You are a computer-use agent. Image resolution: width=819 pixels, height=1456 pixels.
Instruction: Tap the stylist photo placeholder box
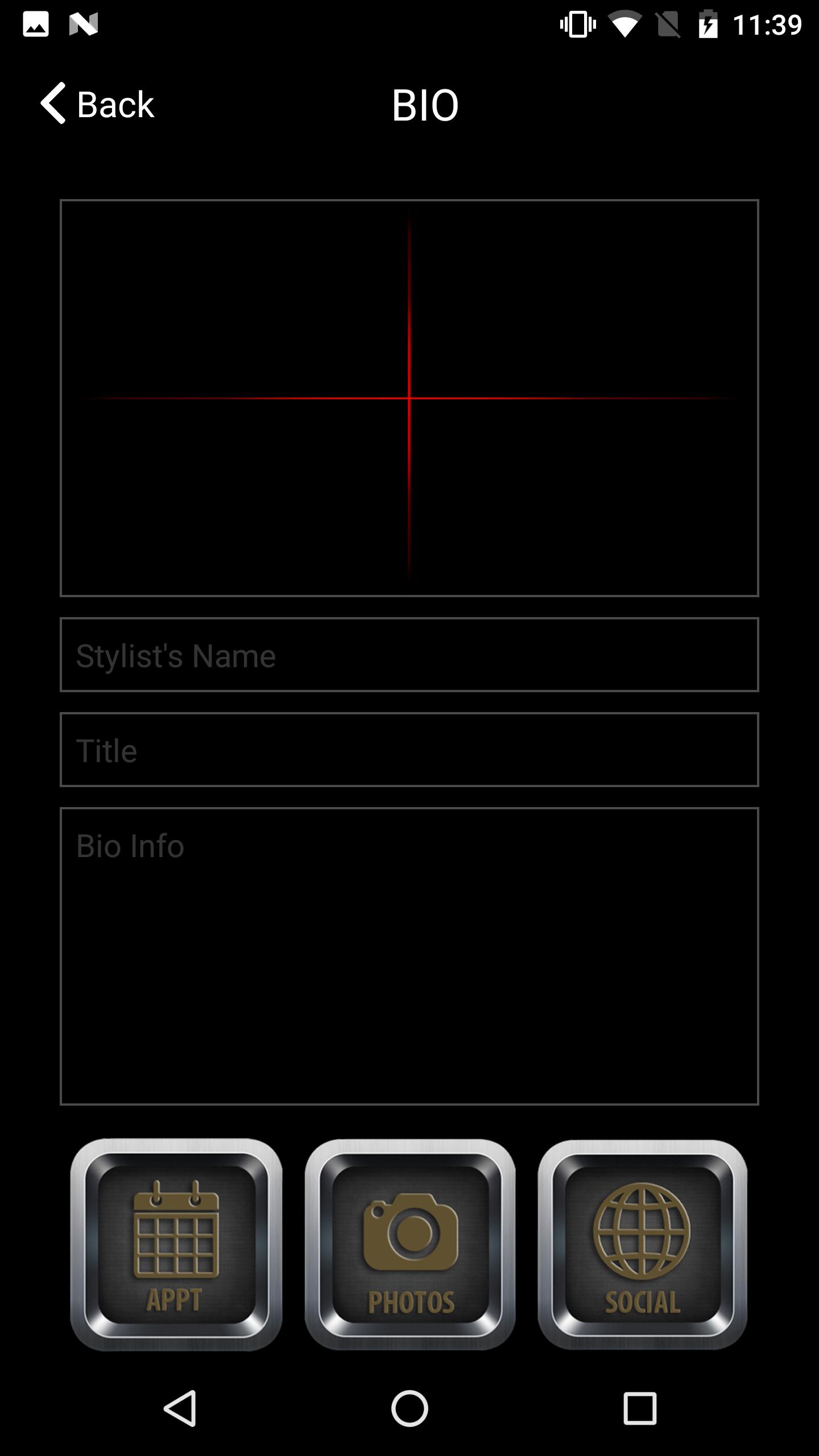point(409,398)
